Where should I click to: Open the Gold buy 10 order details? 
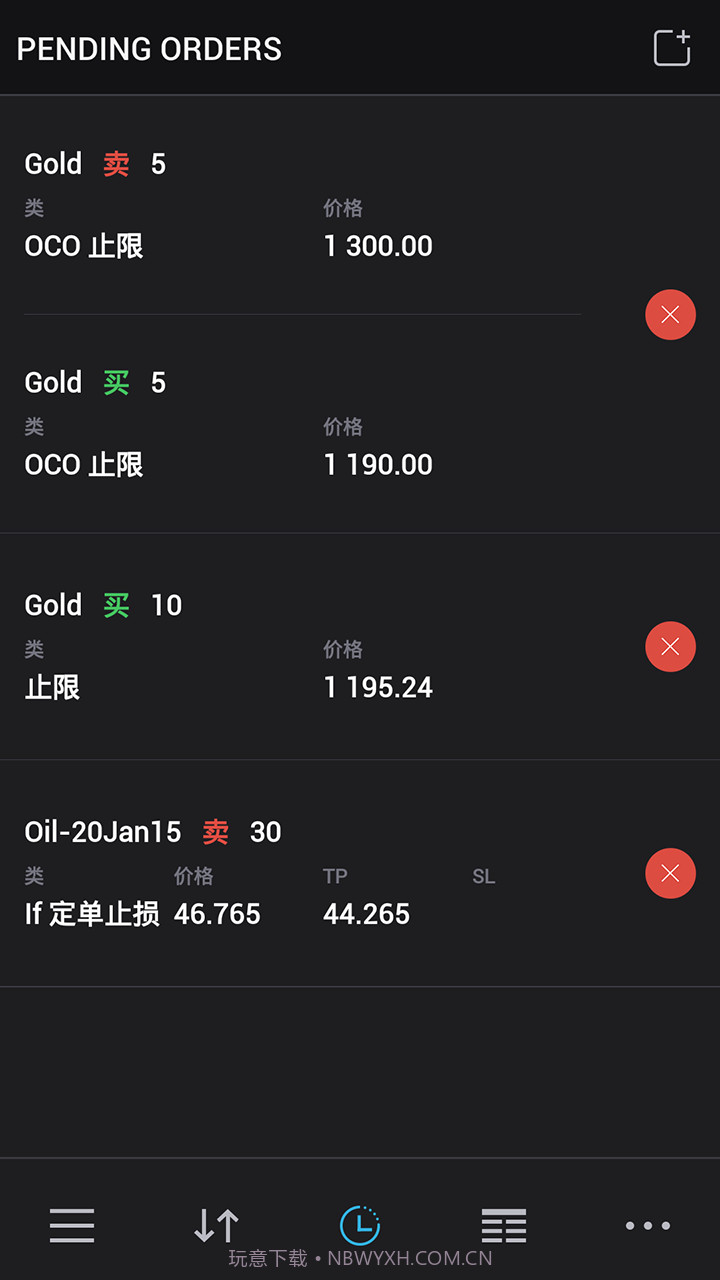(300, 645)
